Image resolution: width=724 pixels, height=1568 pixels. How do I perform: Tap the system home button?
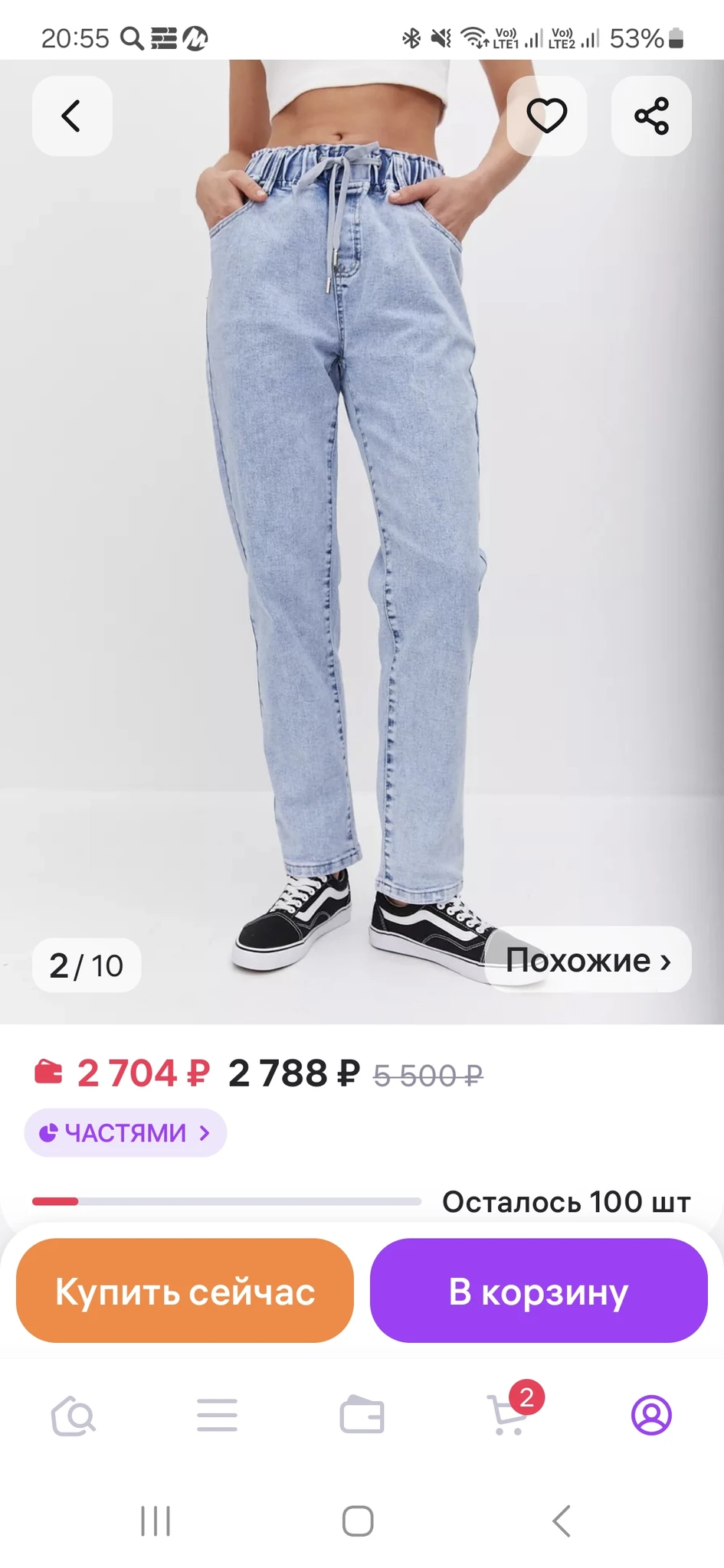pos(358,1521)
